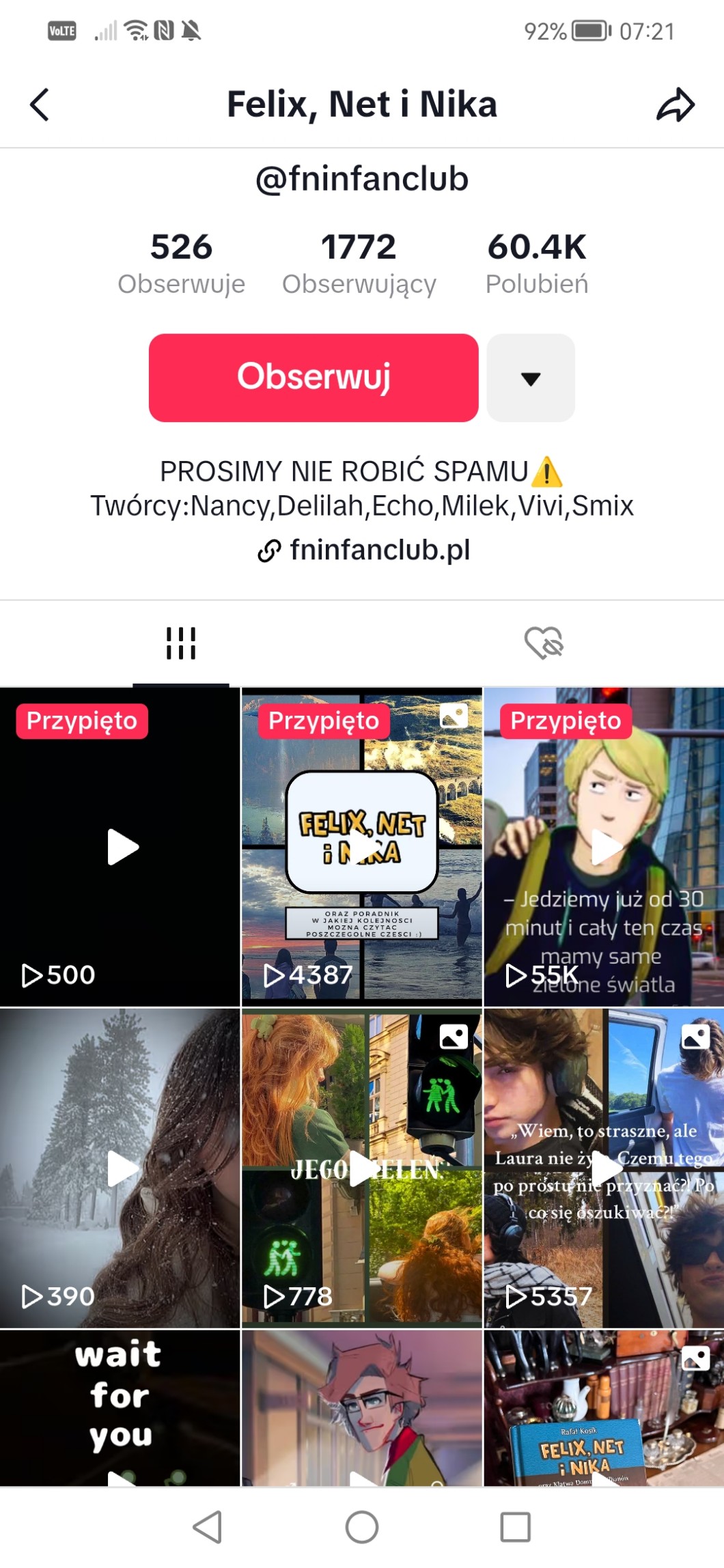Play the pinned black video with 500 views

[120, 847]
